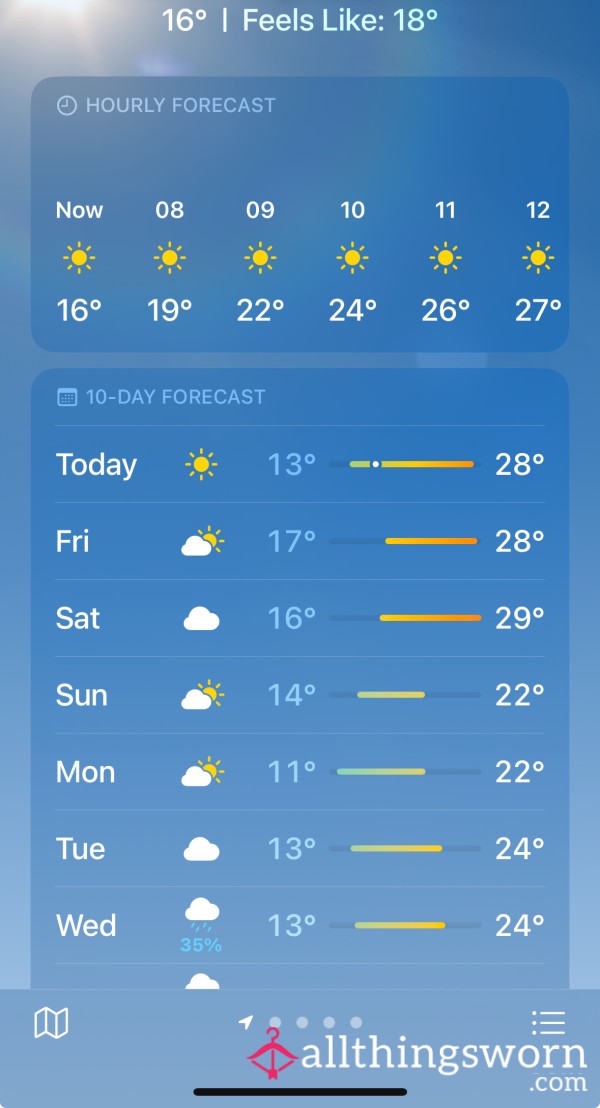Show Mon forecast details
Viewport: 600px width, 1108px height.
tap(300, 772)
